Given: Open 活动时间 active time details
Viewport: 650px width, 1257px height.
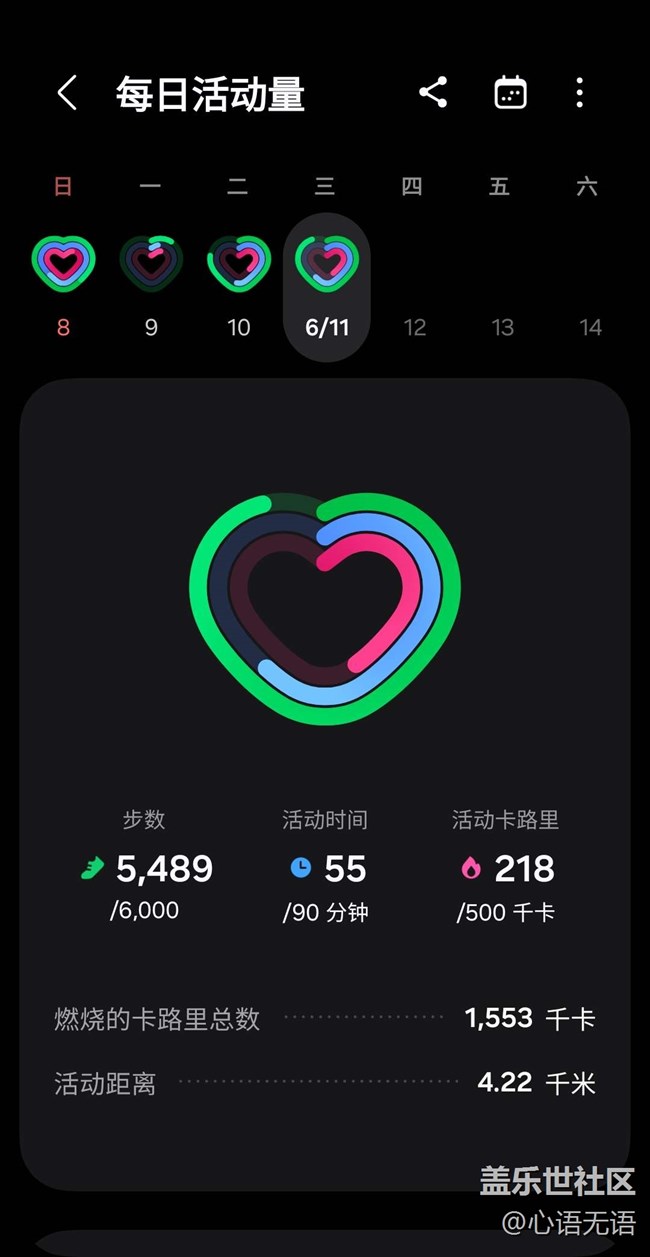Looking at the screenshot, I should [326, 866].
